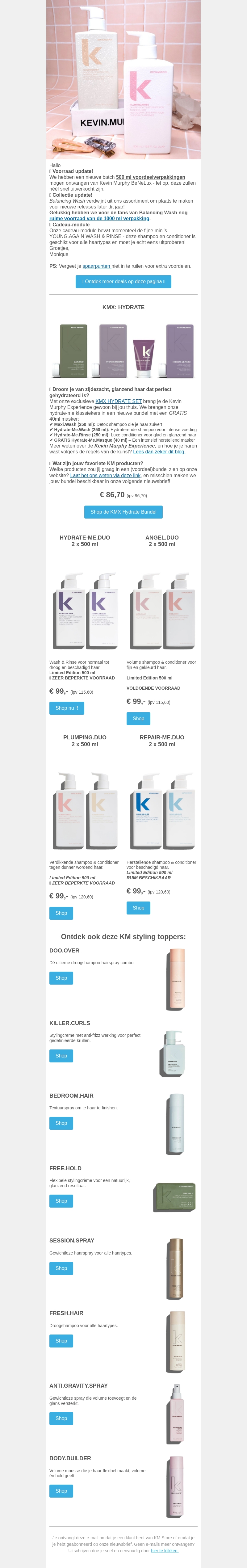Tap Ontdek meer deals op deze pagina
This screenshot has height=1568, width=247.
(x=124, y=282)
